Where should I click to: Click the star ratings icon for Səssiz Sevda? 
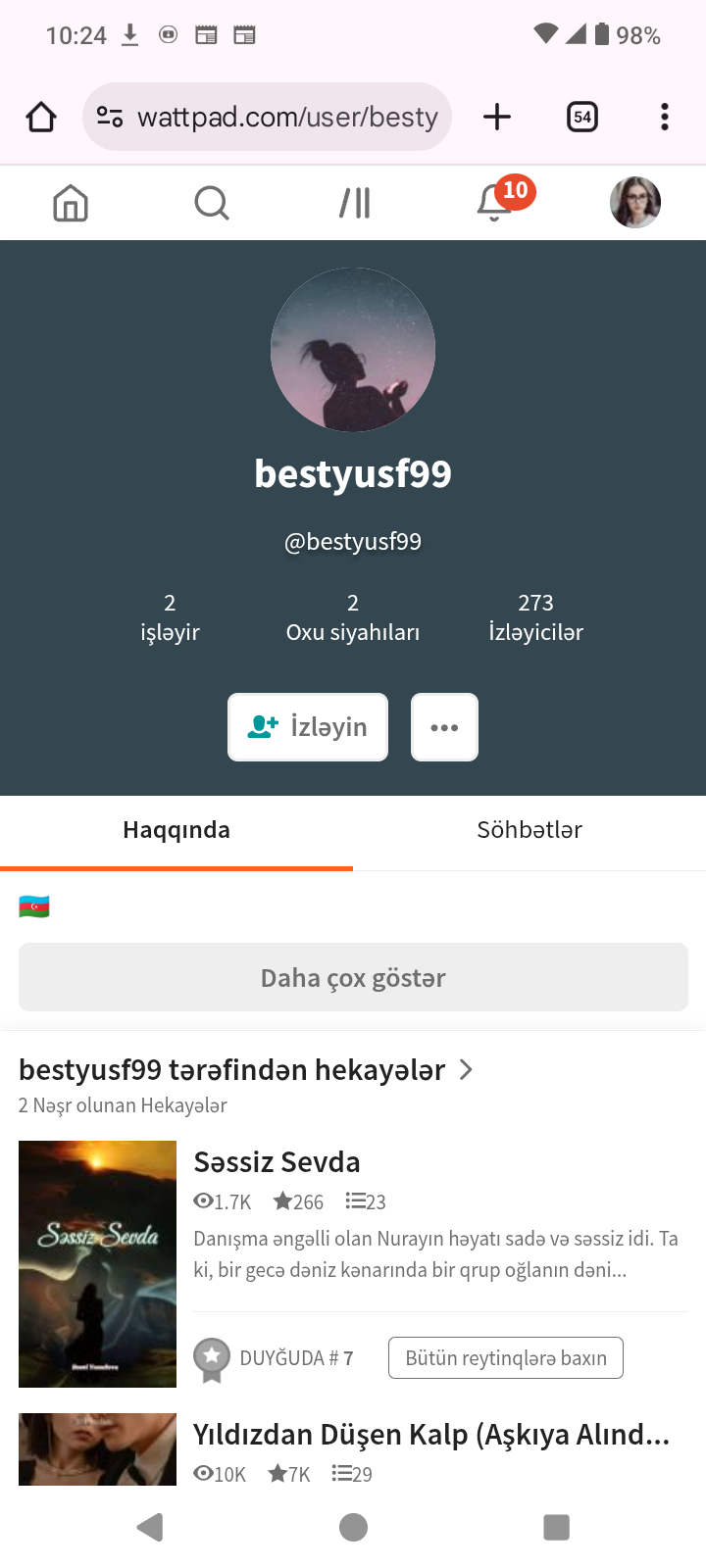pos(283,1200)
